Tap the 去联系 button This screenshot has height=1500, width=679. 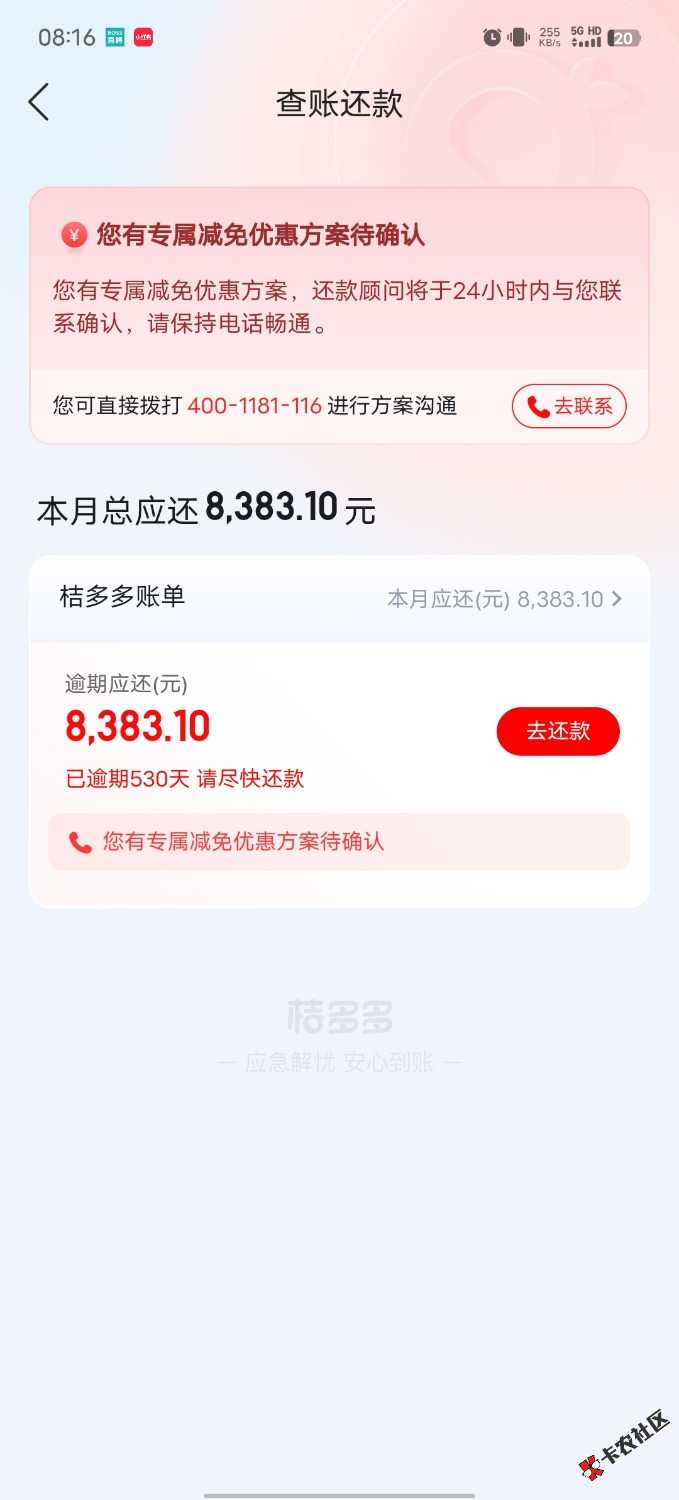[569, 406]
